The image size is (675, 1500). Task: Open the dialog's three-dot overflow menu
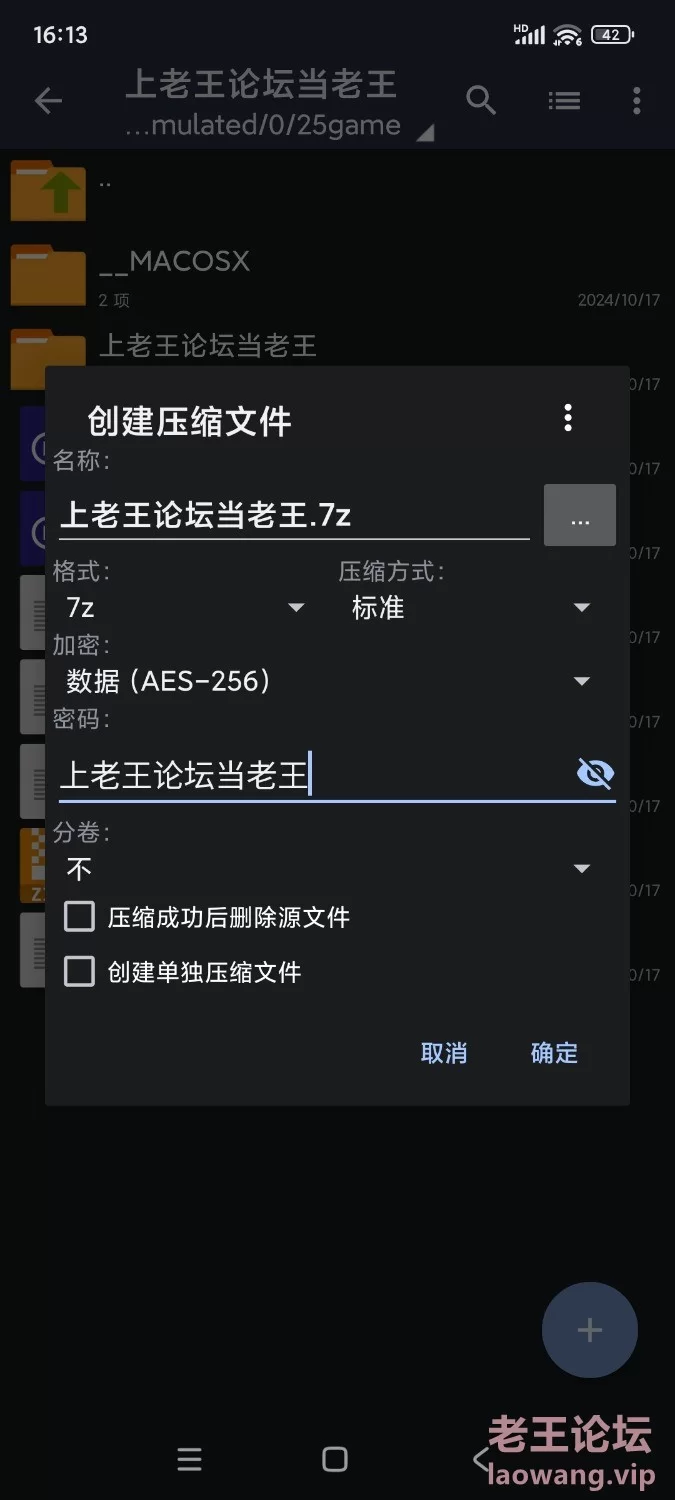pyautogui.click(x=568, y=418)
